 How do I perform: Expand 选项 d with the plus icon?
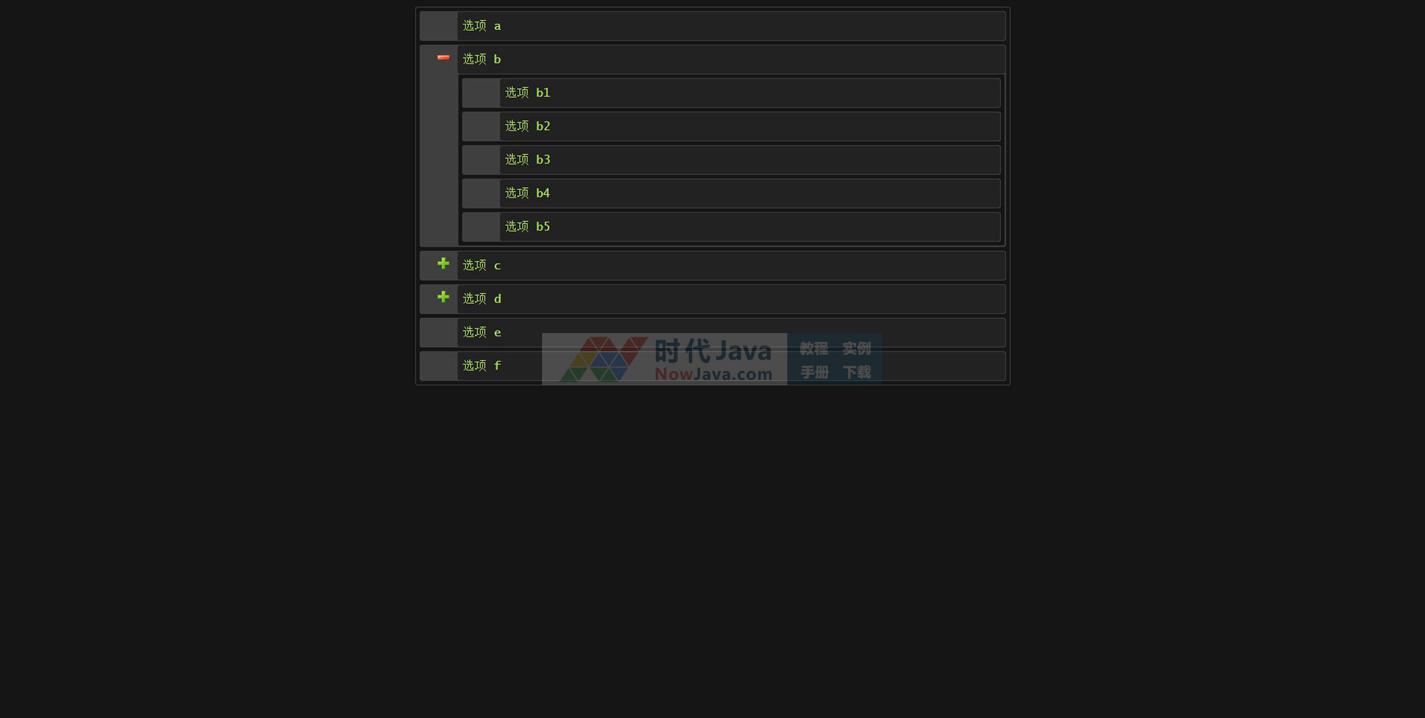point(443,297)
